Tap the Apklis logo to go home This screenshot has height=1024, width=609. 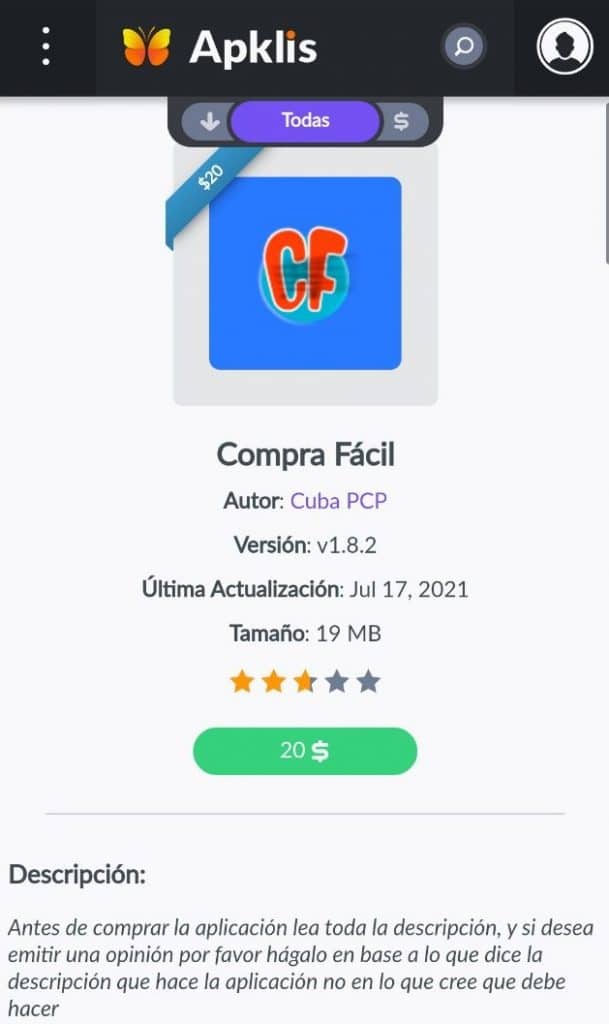(220, 47)
